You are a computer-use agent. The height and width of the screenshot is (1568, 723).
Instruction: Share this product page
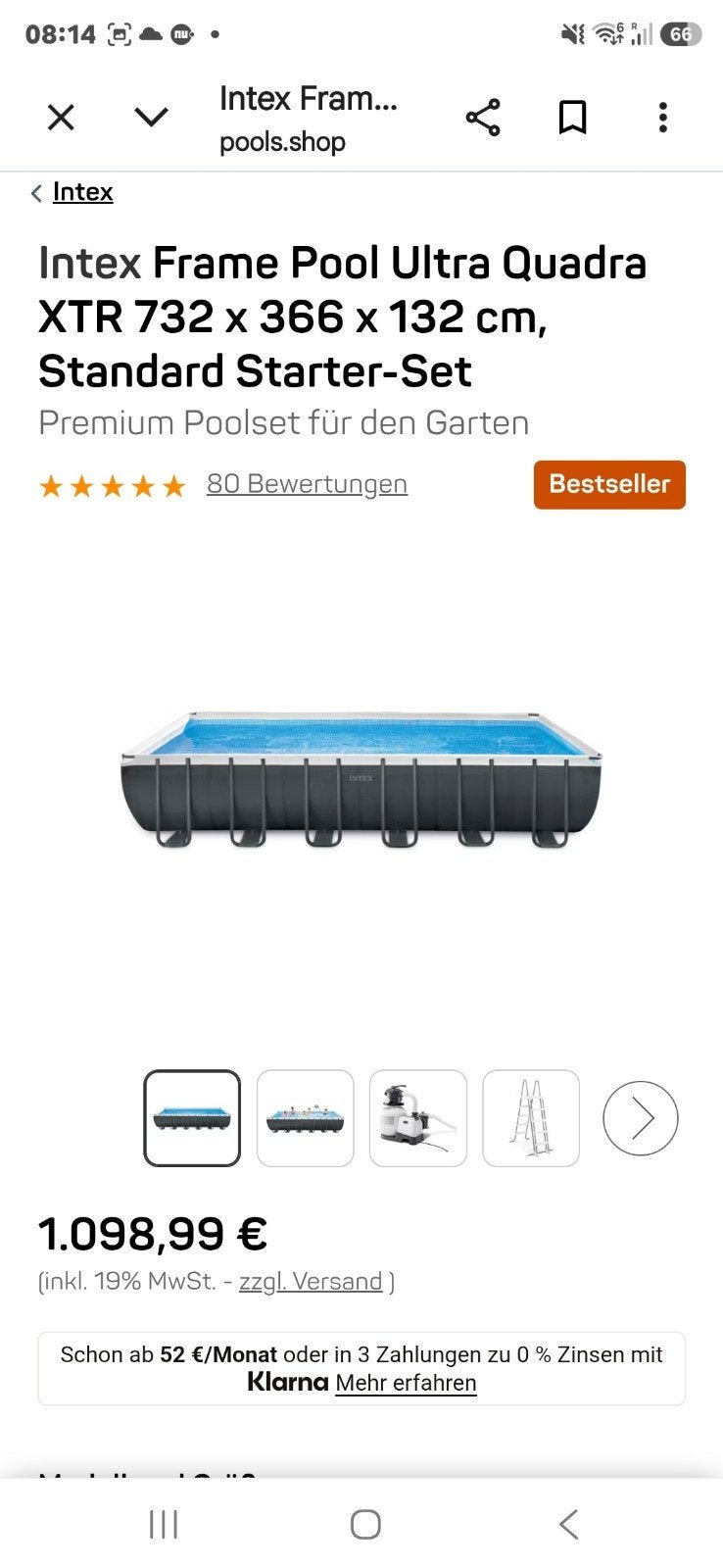click(x=483, y=118)
